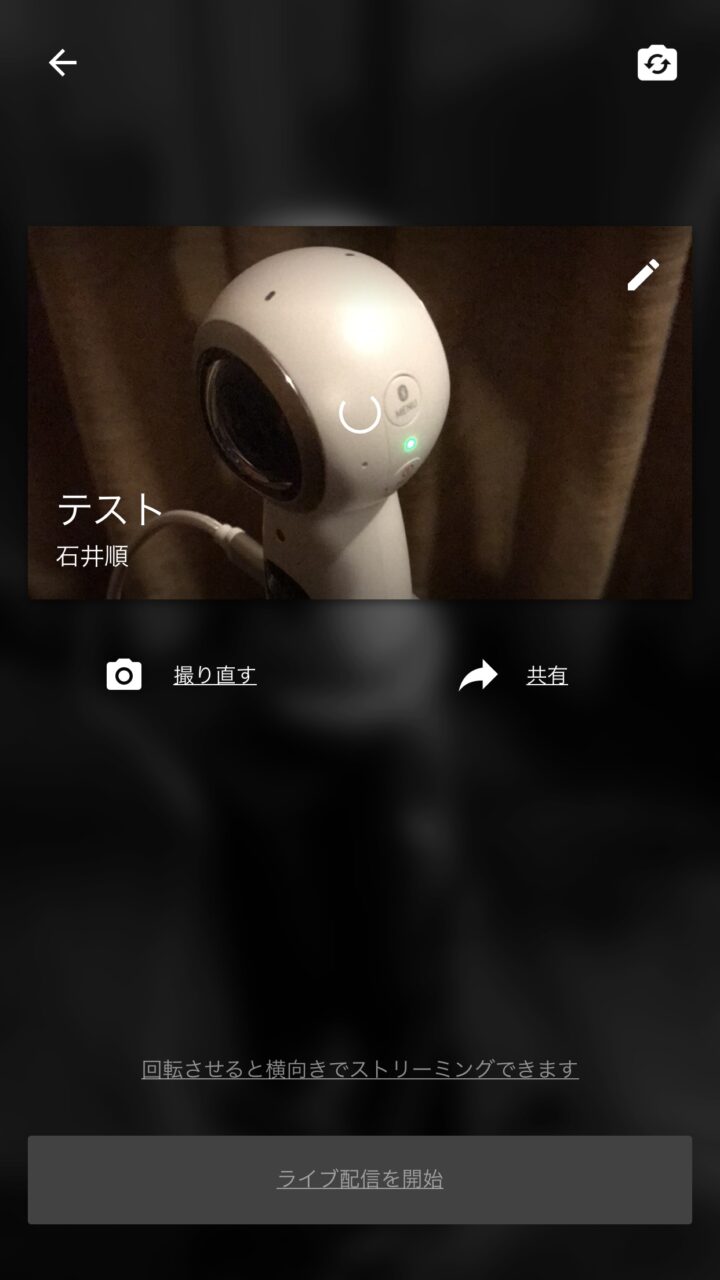Image resolution: width=720 pixels, height=1280 pixels.
Task: Edit stream details with the pencil icon
Action: click(643, 275)
